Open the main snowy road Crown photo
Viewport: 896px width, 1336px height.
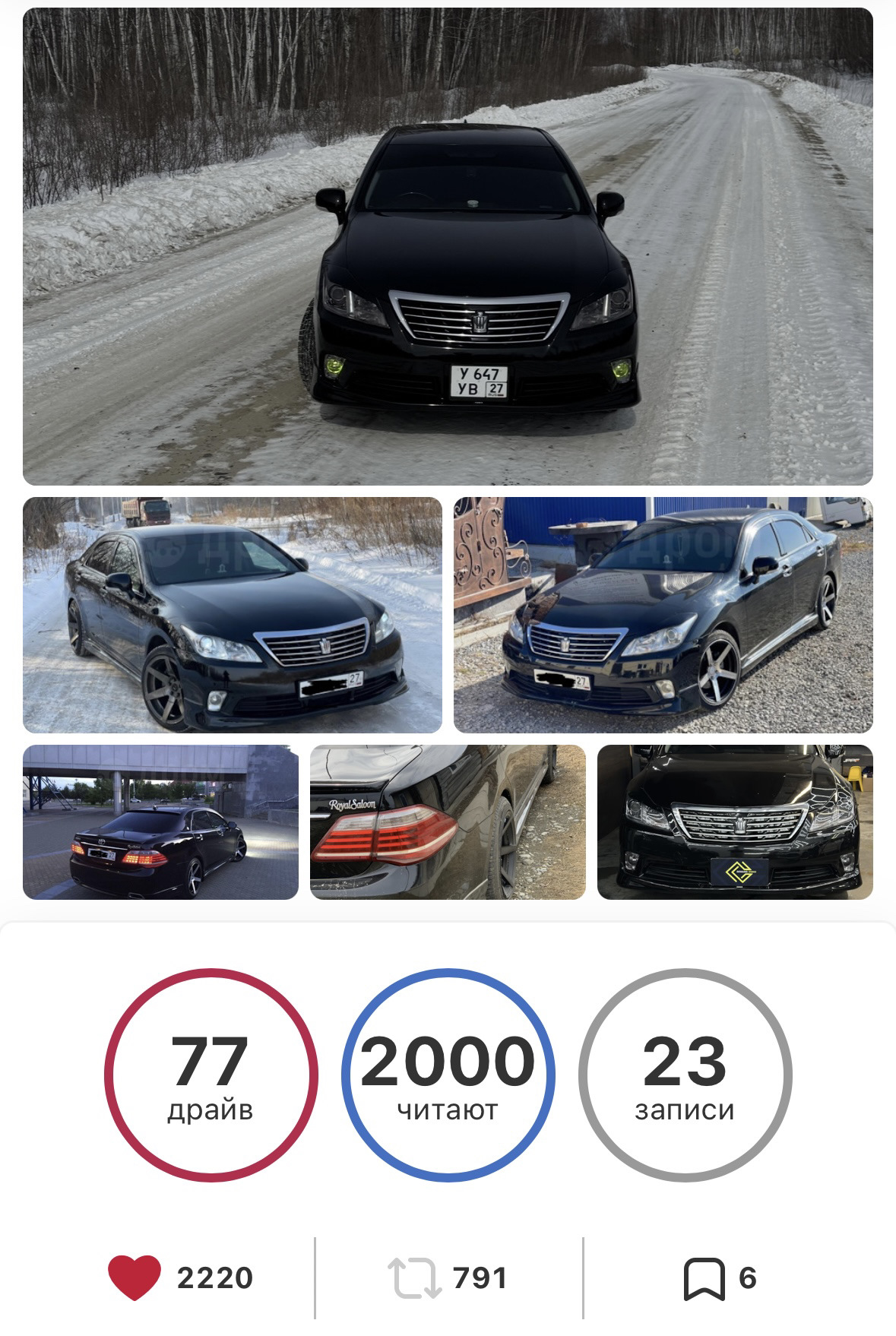[448, 247]
